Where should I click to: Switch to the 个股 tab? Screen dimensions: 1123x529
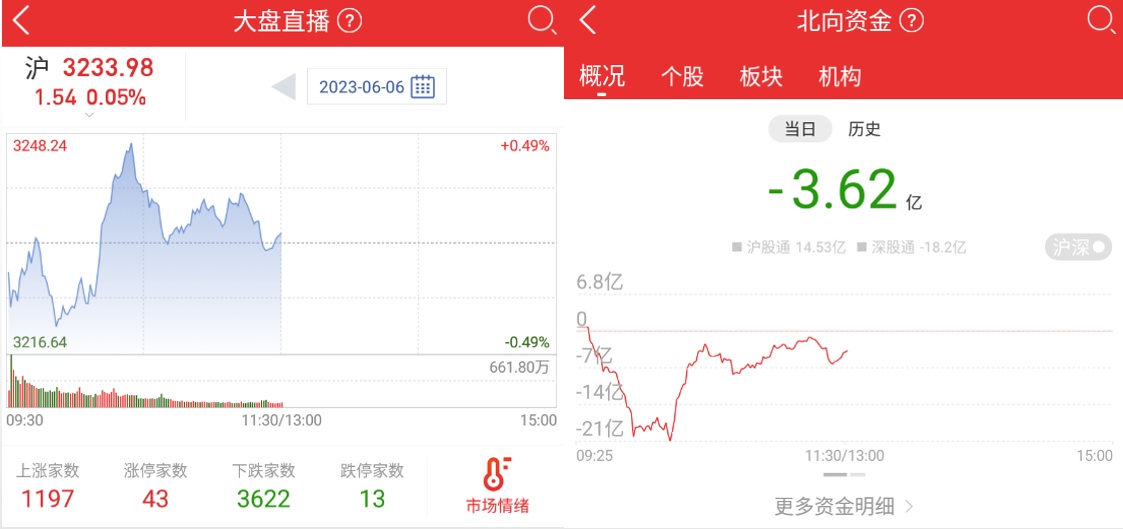[682, 77]
